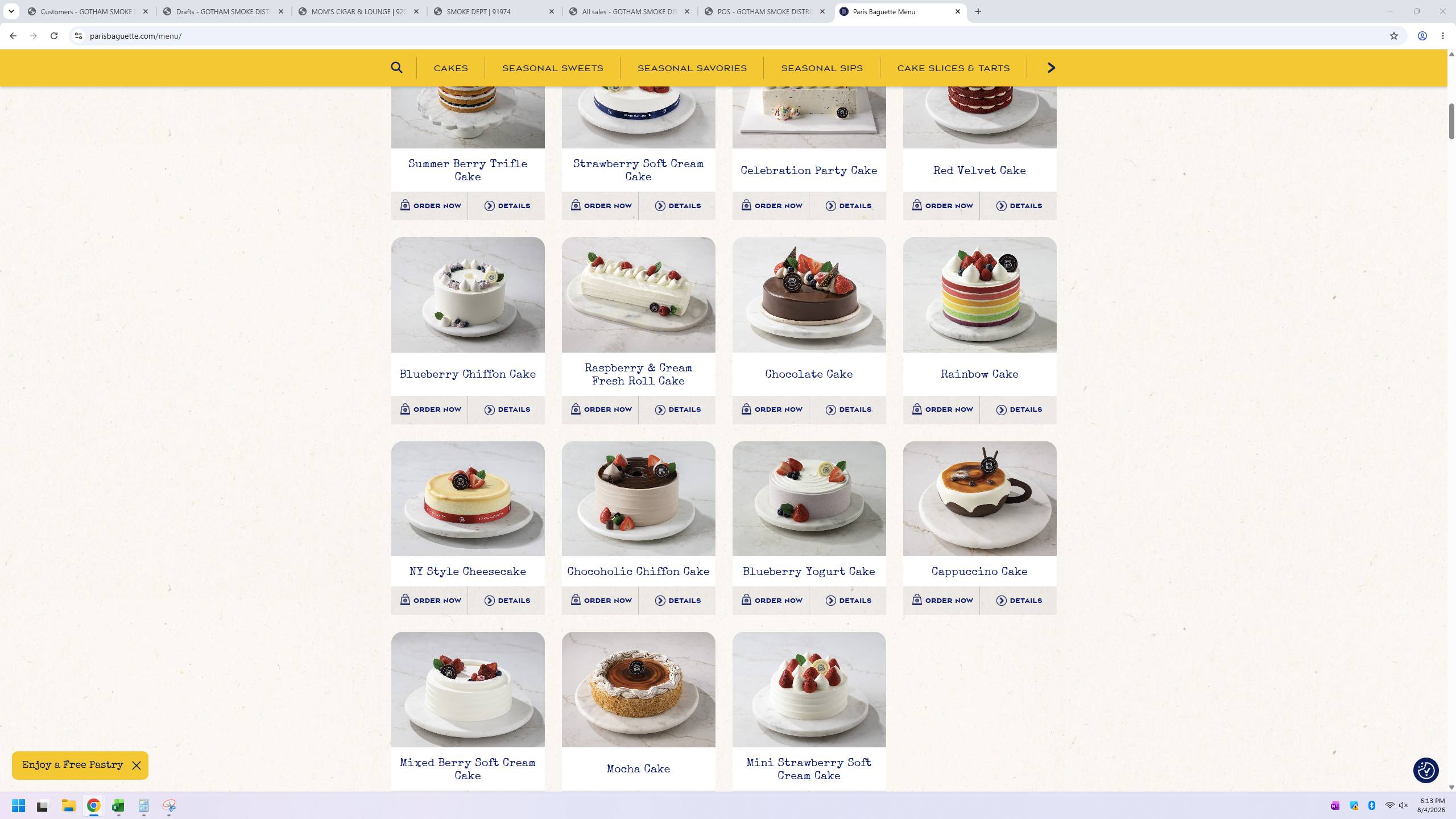The image size is (1456, 819).
Task: Select the Seasonal Savories category
Action: (692, 68)
